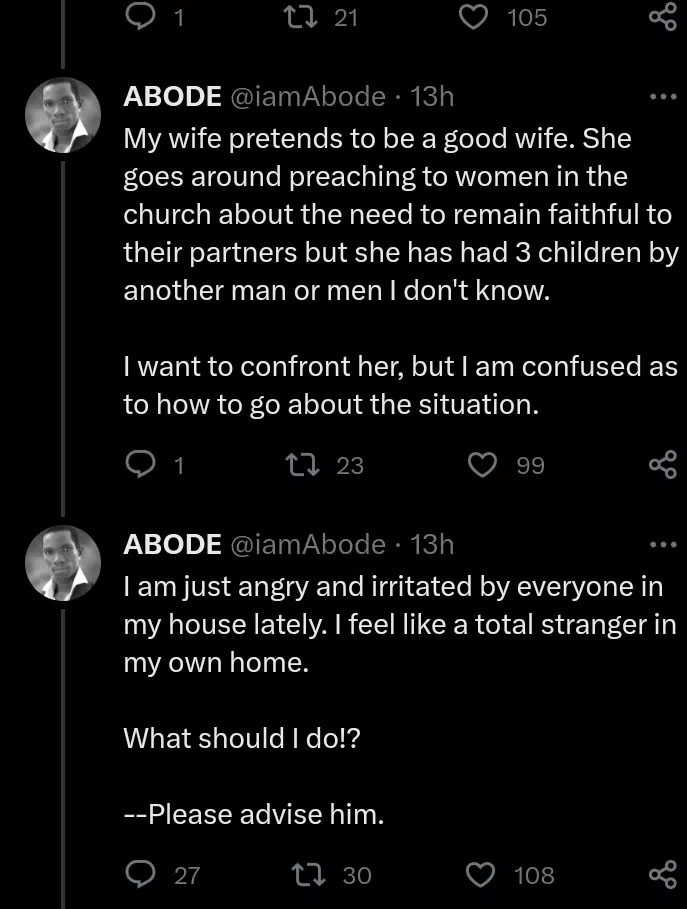Like the tweet with 99 likes
This screenshot has width=687, height=909.
[x=484, y=464]
